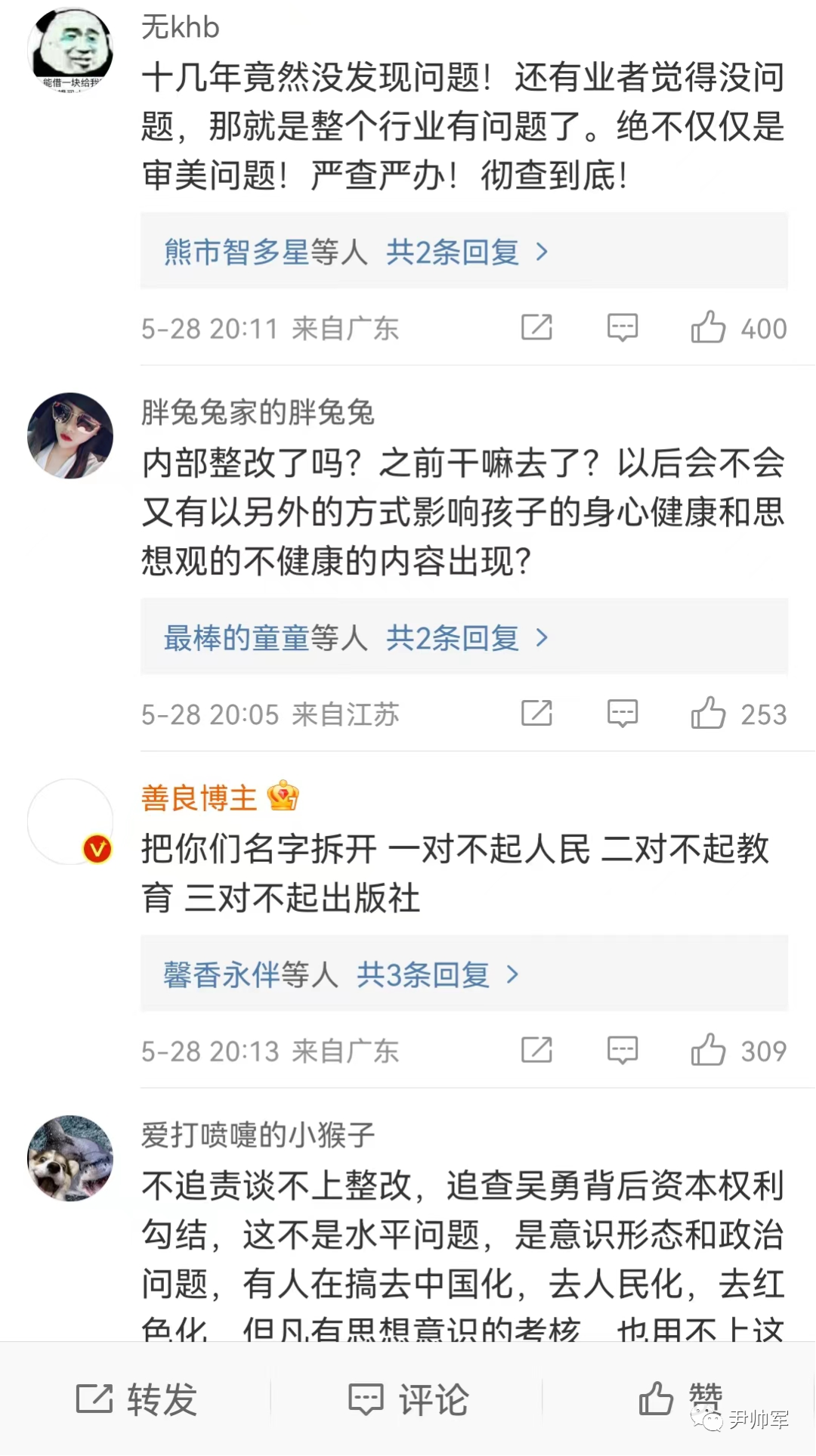816x1456 pixels.
Task: Expand 最棒的童童等人 共2条回复
Action: coord(356,638)
